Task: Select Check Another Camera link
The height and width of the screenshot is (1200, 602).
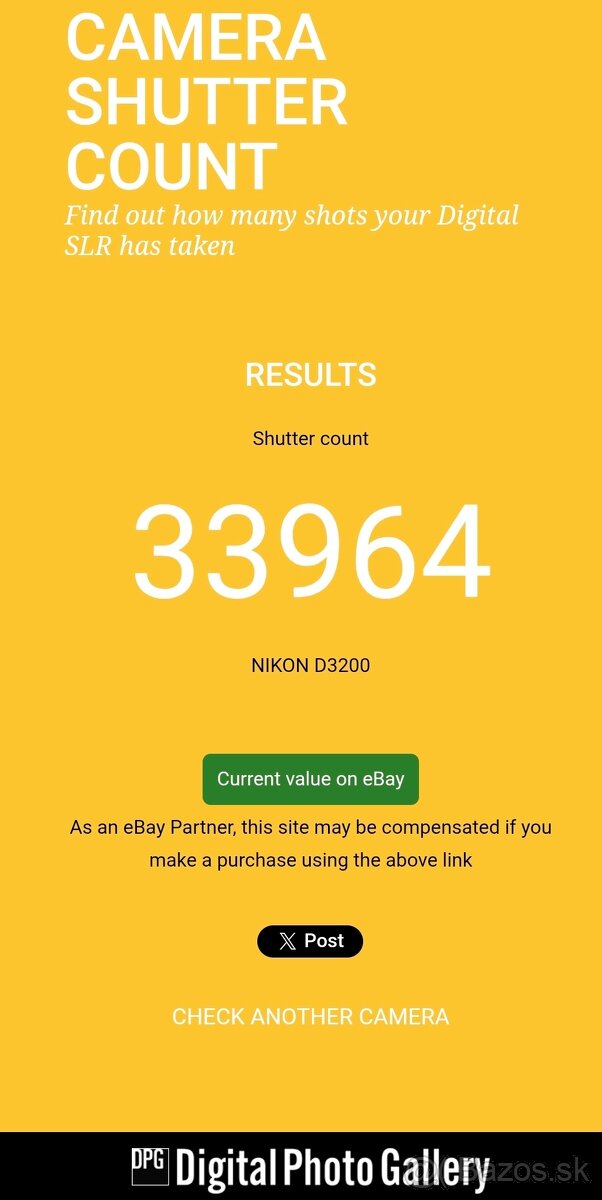Action: pos(310,1017)
